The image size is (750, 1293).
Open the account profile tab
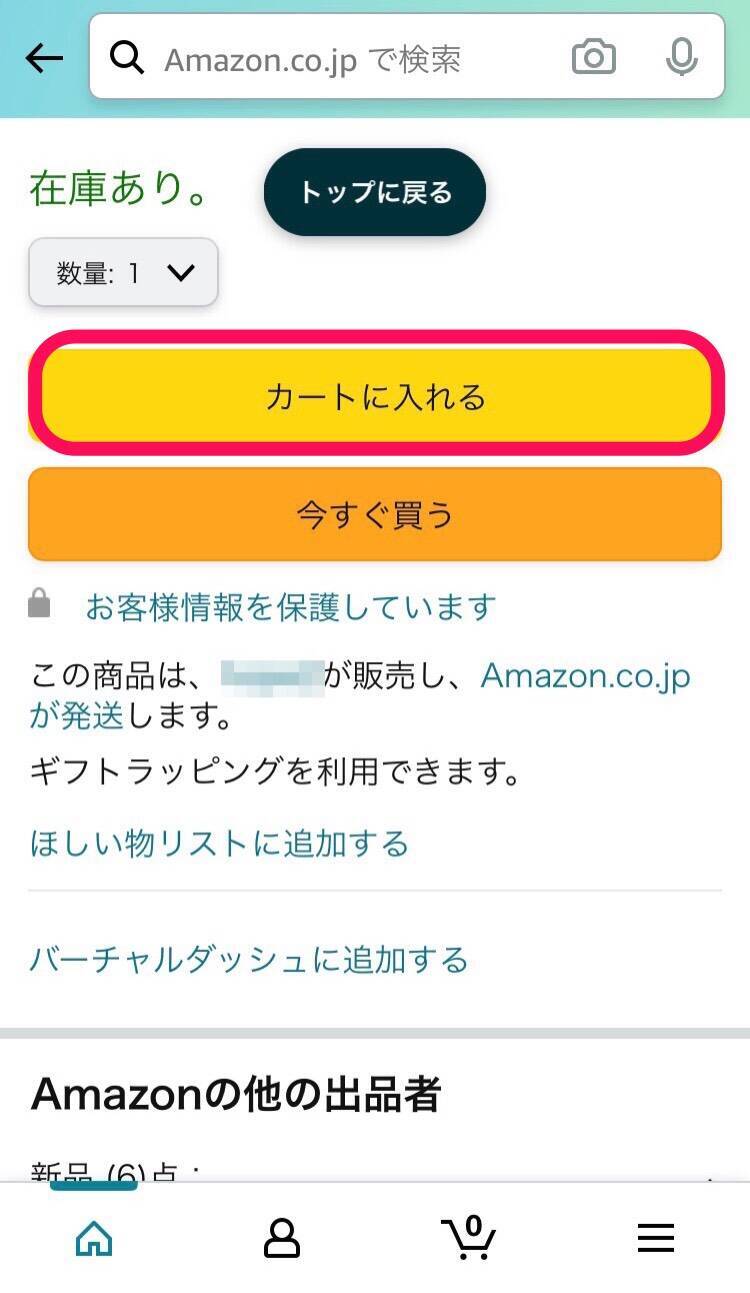pos(281,1238)
